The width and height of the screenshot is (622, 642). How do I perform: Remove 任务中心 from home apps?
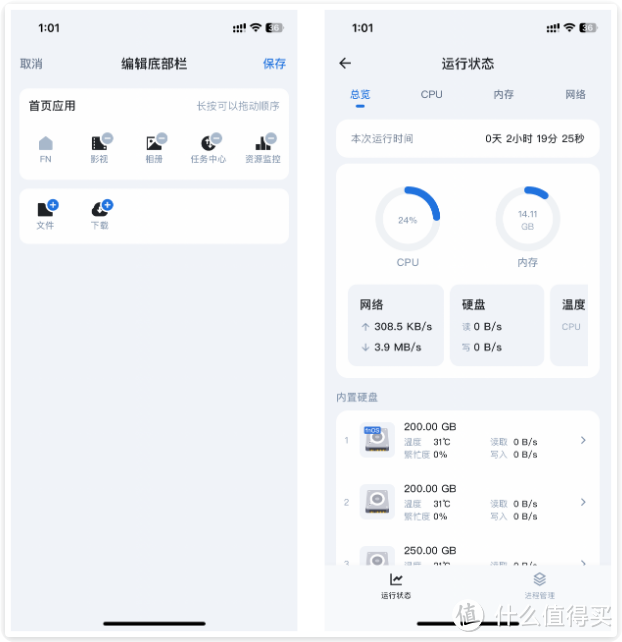point(215,138)
